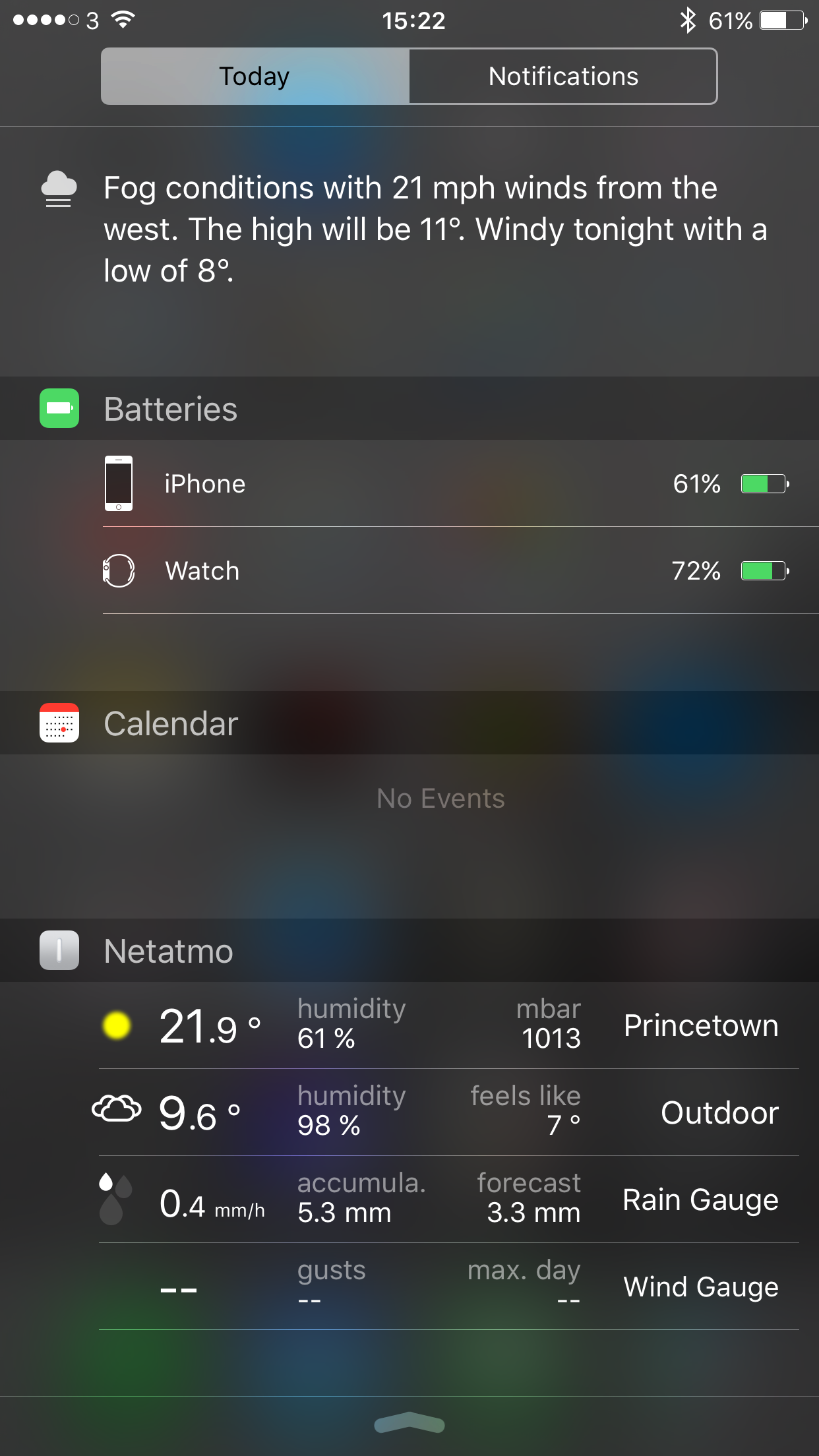Switch to the Notifications tab
Image resolution: width=819 pixels, height=1456 pixels.
pyautogui.click(x=563, y=76)
